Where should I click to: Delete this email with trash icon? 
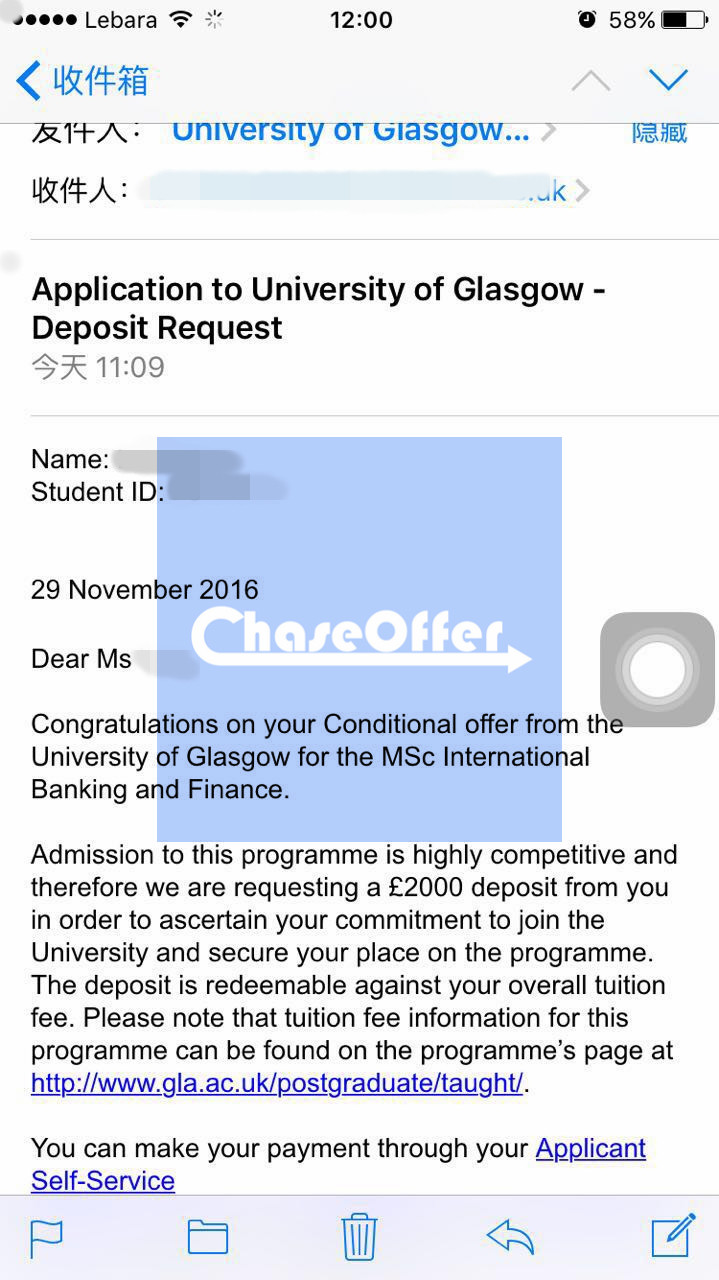click(359, 1237)
